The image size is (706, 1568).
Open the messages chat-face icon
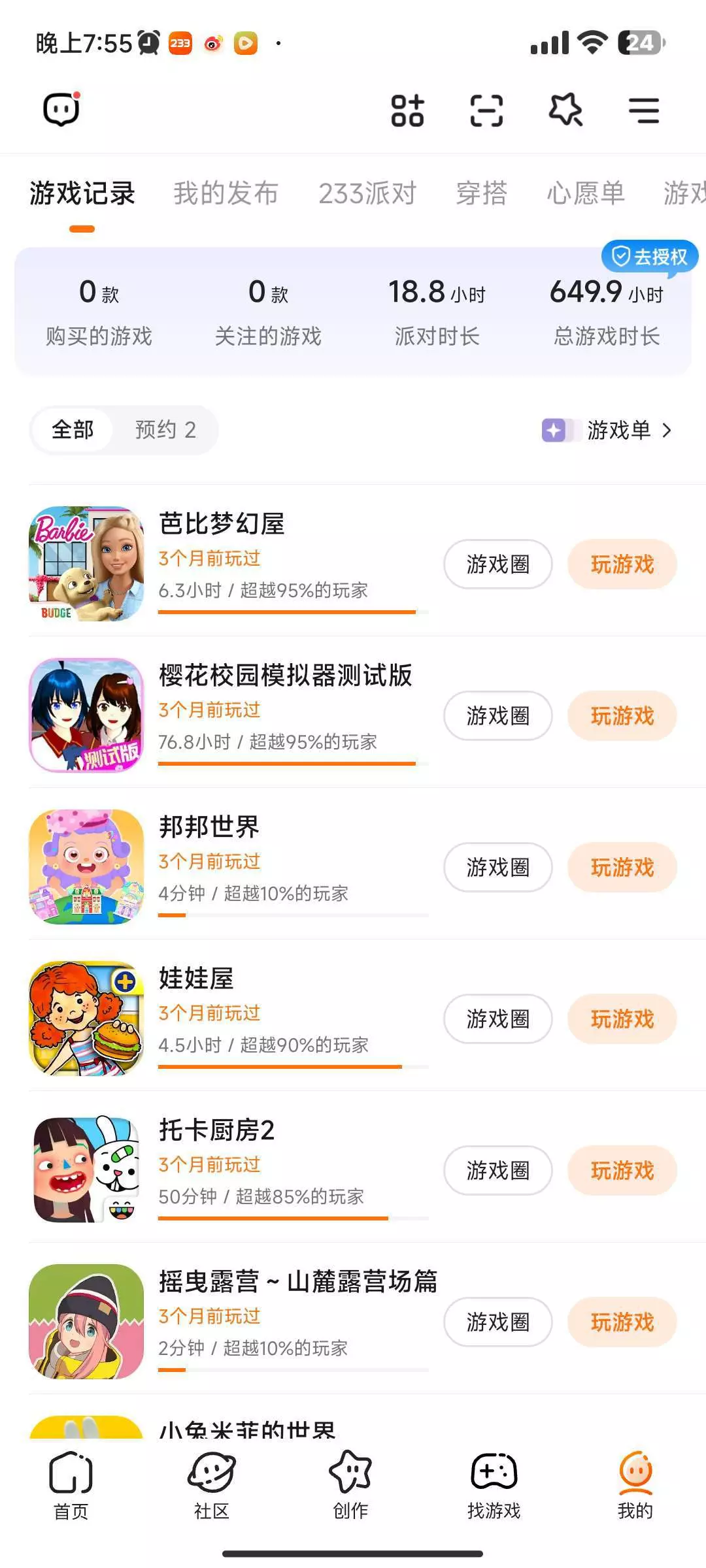tap(61, 109)
